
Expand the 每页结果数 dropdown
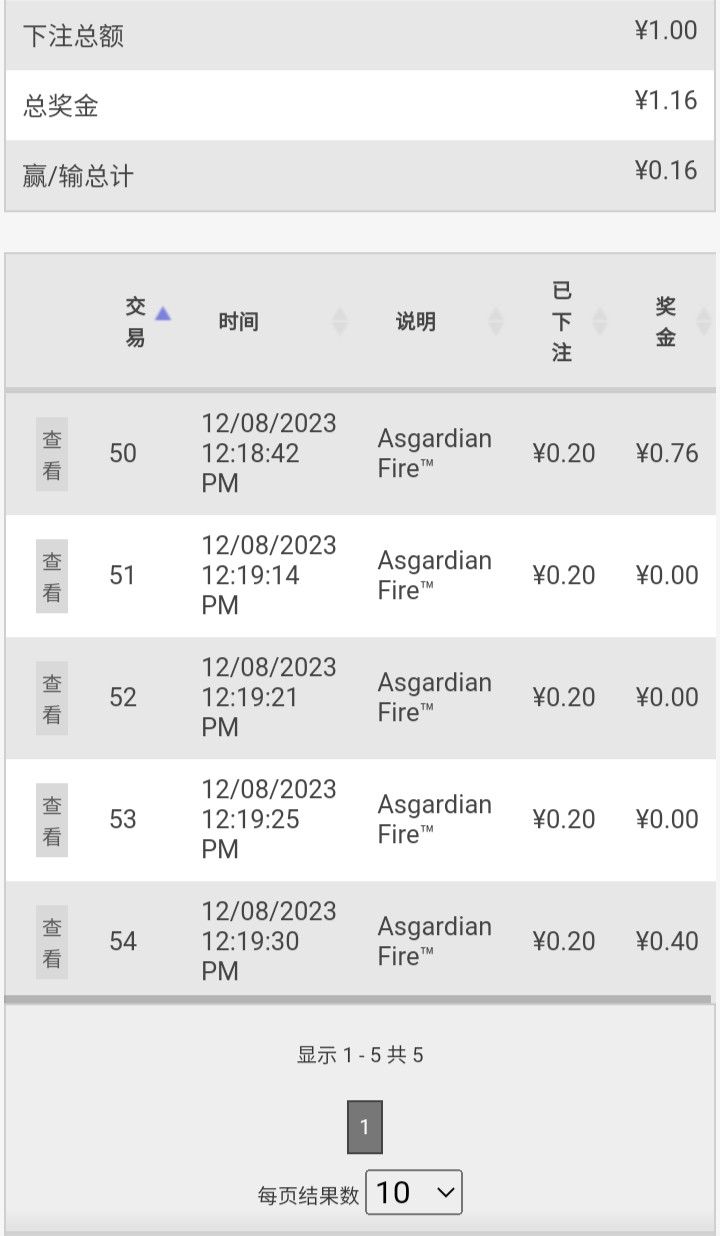pyautogui.click(x=414, y=1192)
